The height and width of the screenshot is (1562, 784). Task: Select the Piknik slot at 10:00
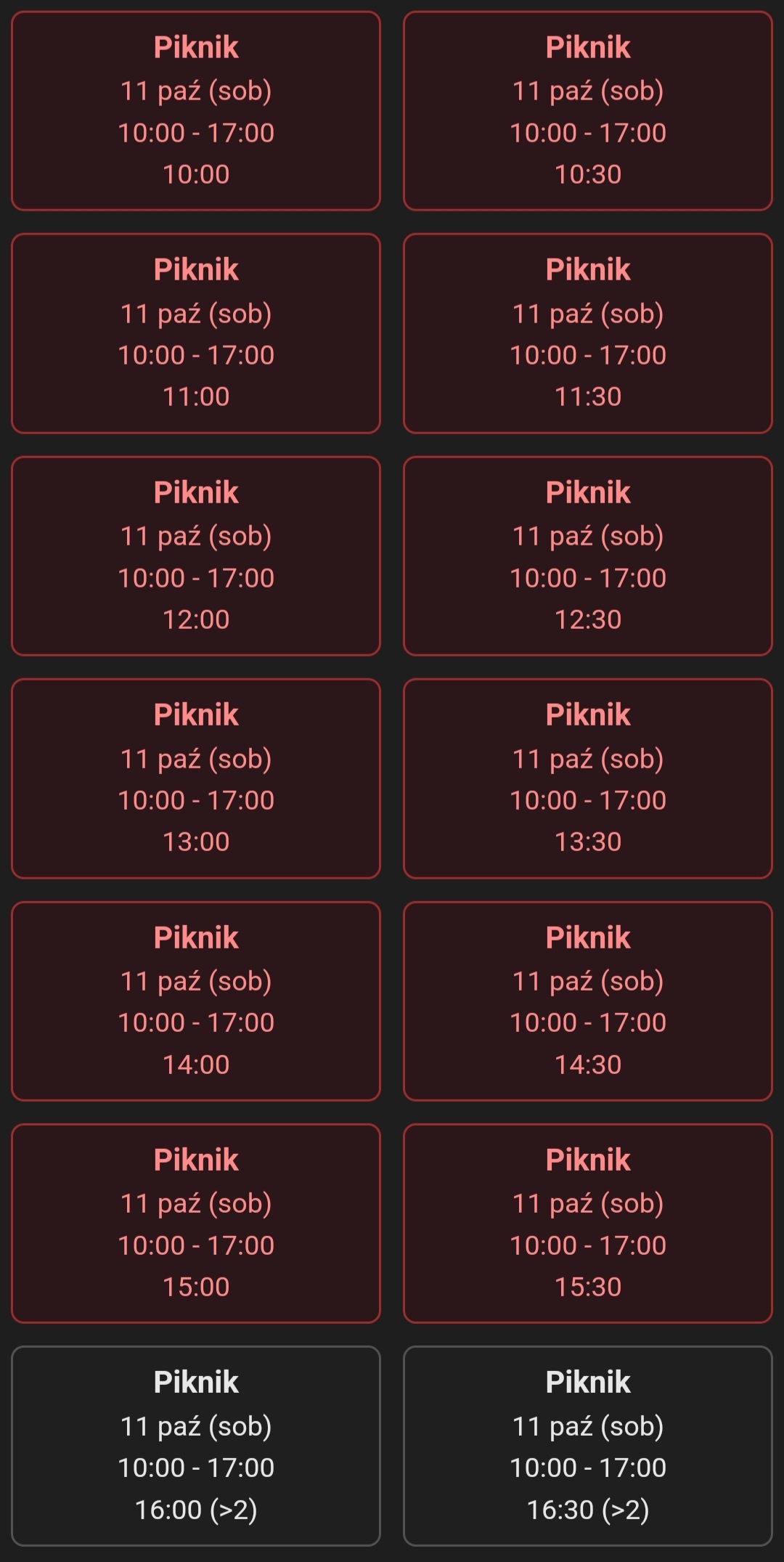coord(196,111)
